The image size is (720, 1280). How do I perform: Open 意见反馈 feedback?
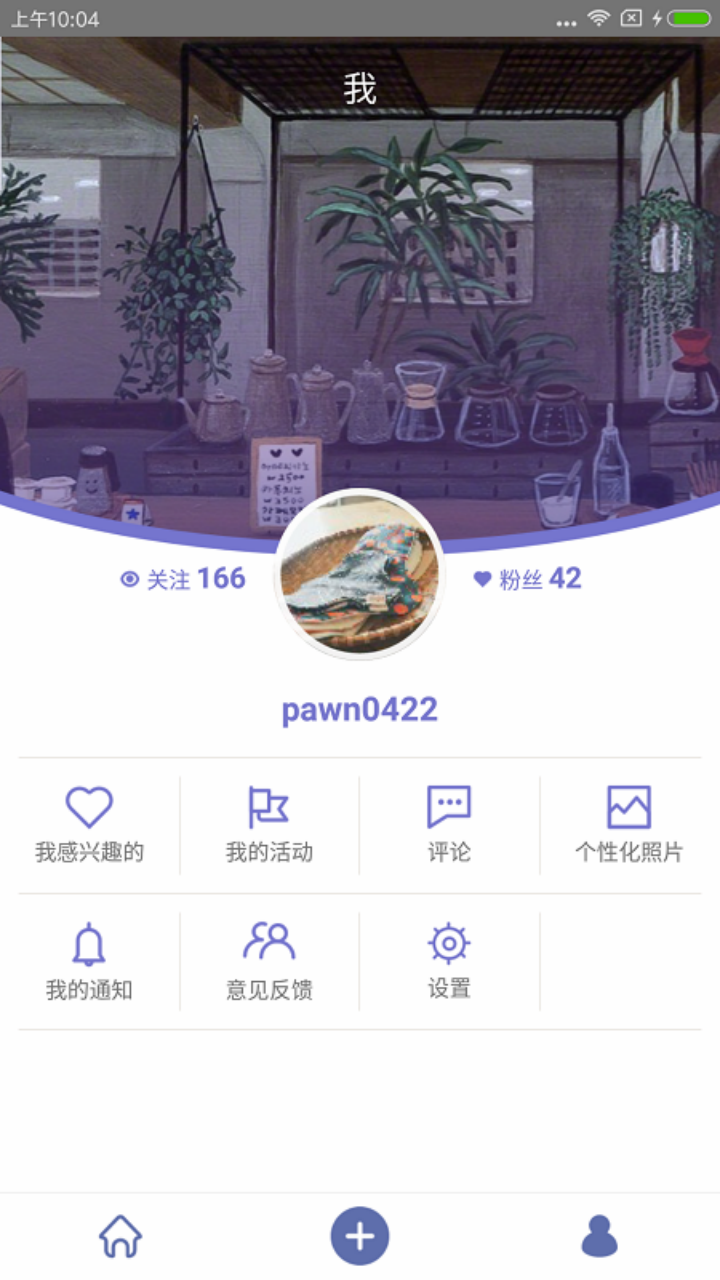point(270,962)
